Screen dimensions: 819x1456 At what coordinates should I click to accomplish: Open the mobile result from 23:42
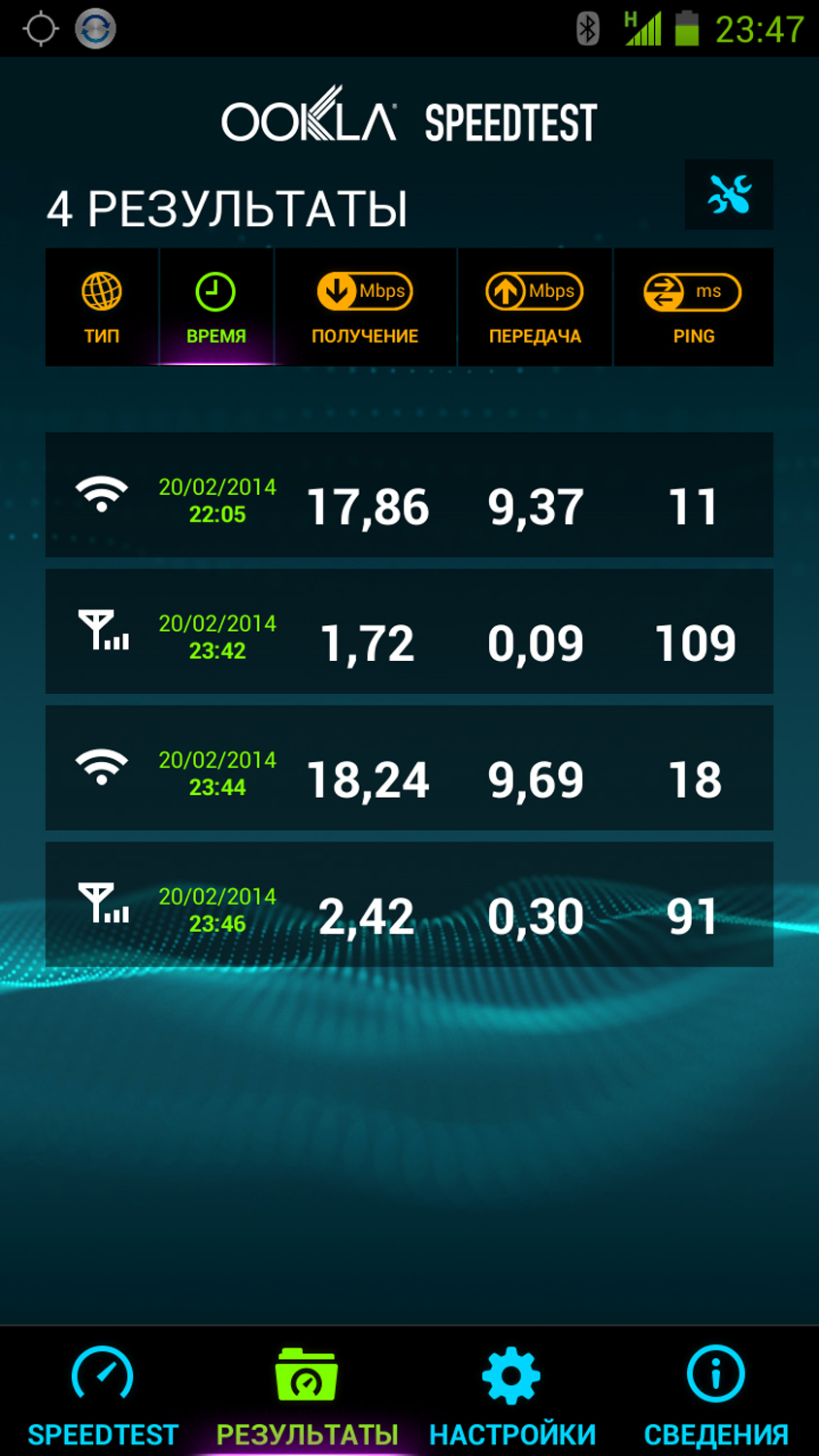[x=409, y=632]
